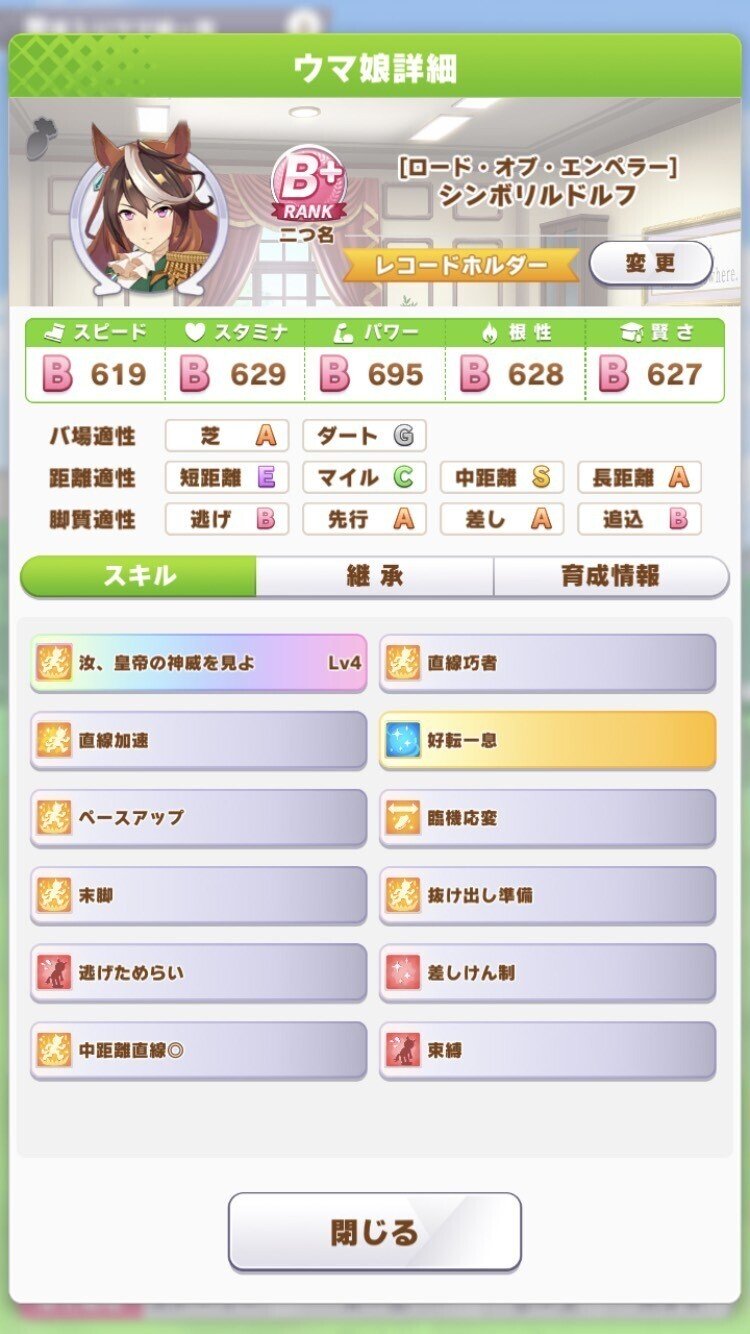
Task: Open the 差しけん制 skill
Action: 547,972
